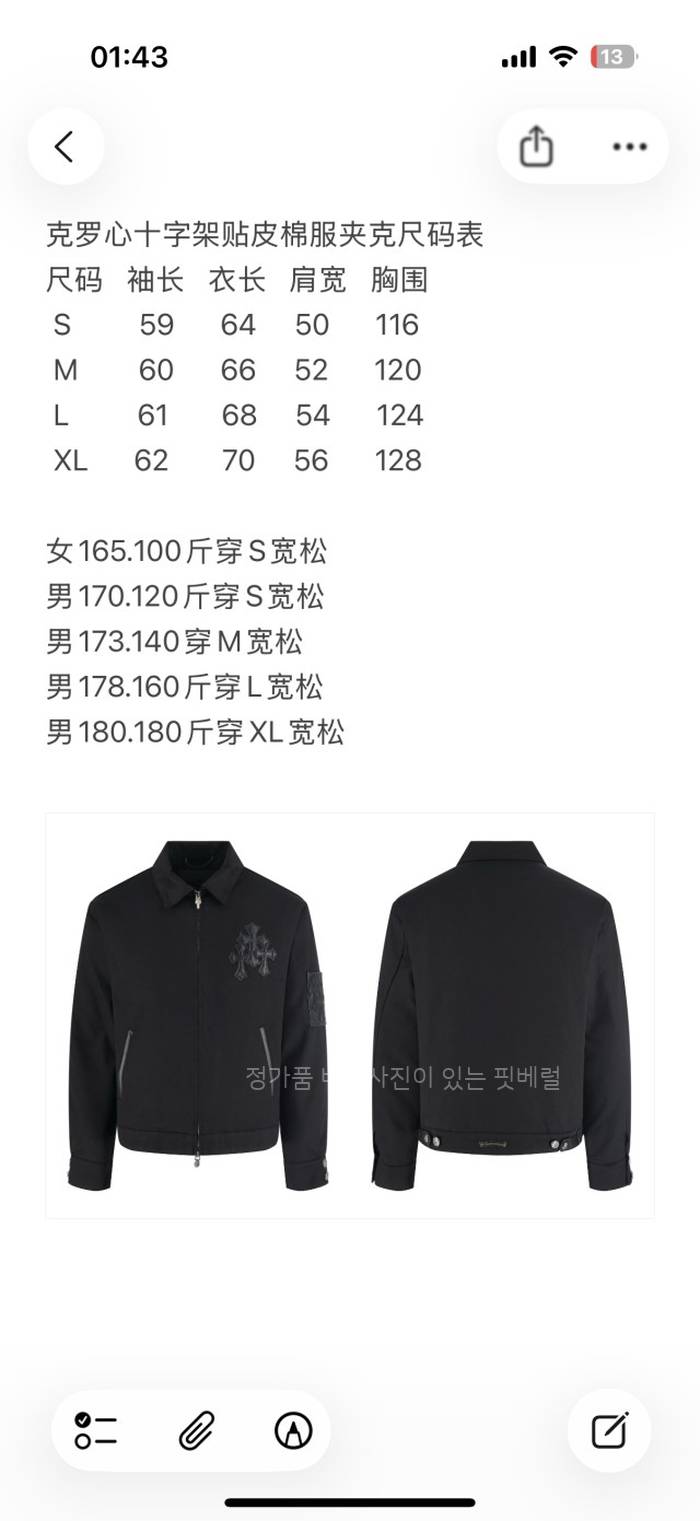Open the jacket image attachment

coord(349,1015)
